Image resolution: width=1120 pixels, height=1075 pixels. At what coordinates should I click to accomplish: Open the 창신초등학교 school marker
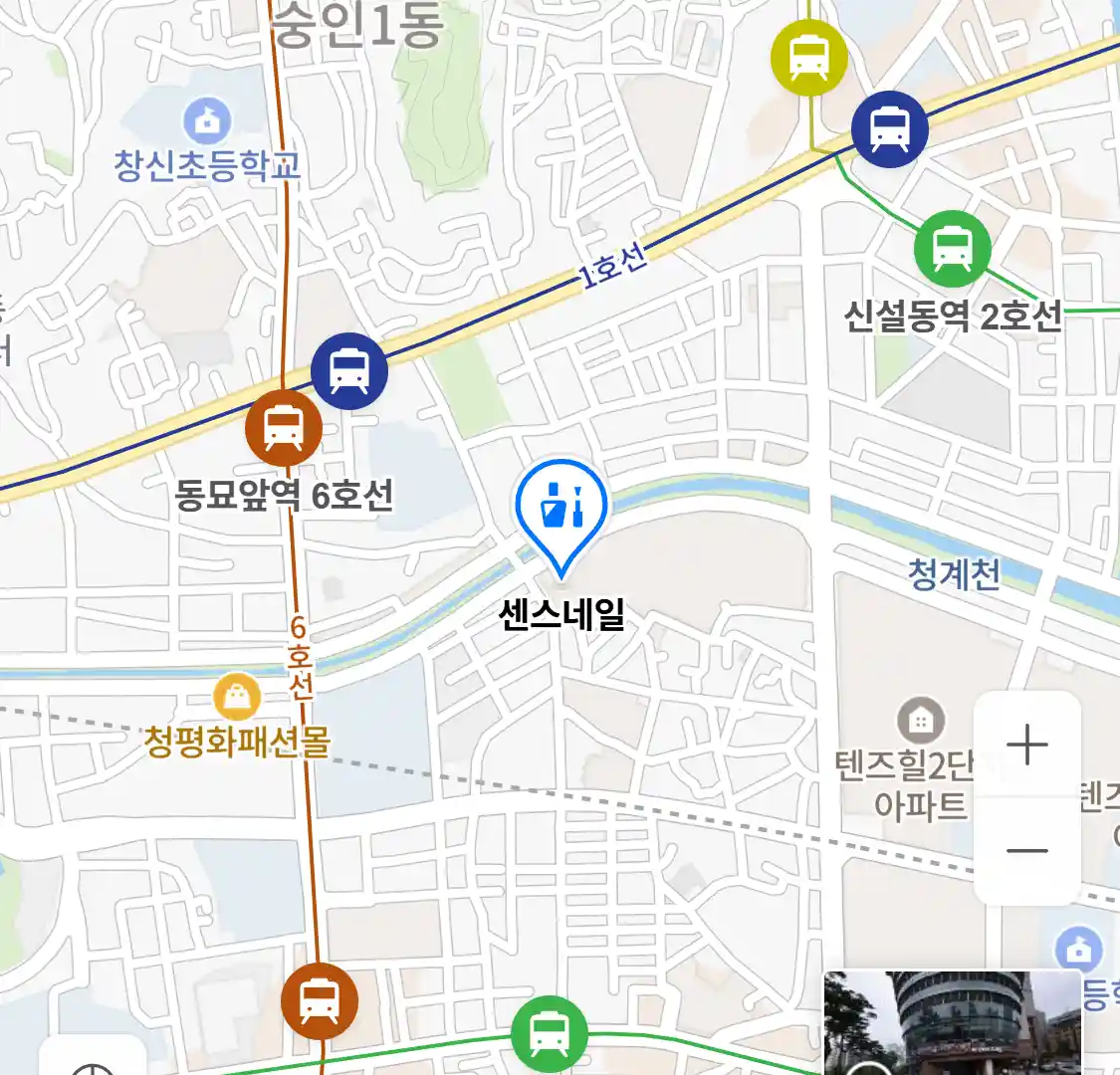[207, 122]
